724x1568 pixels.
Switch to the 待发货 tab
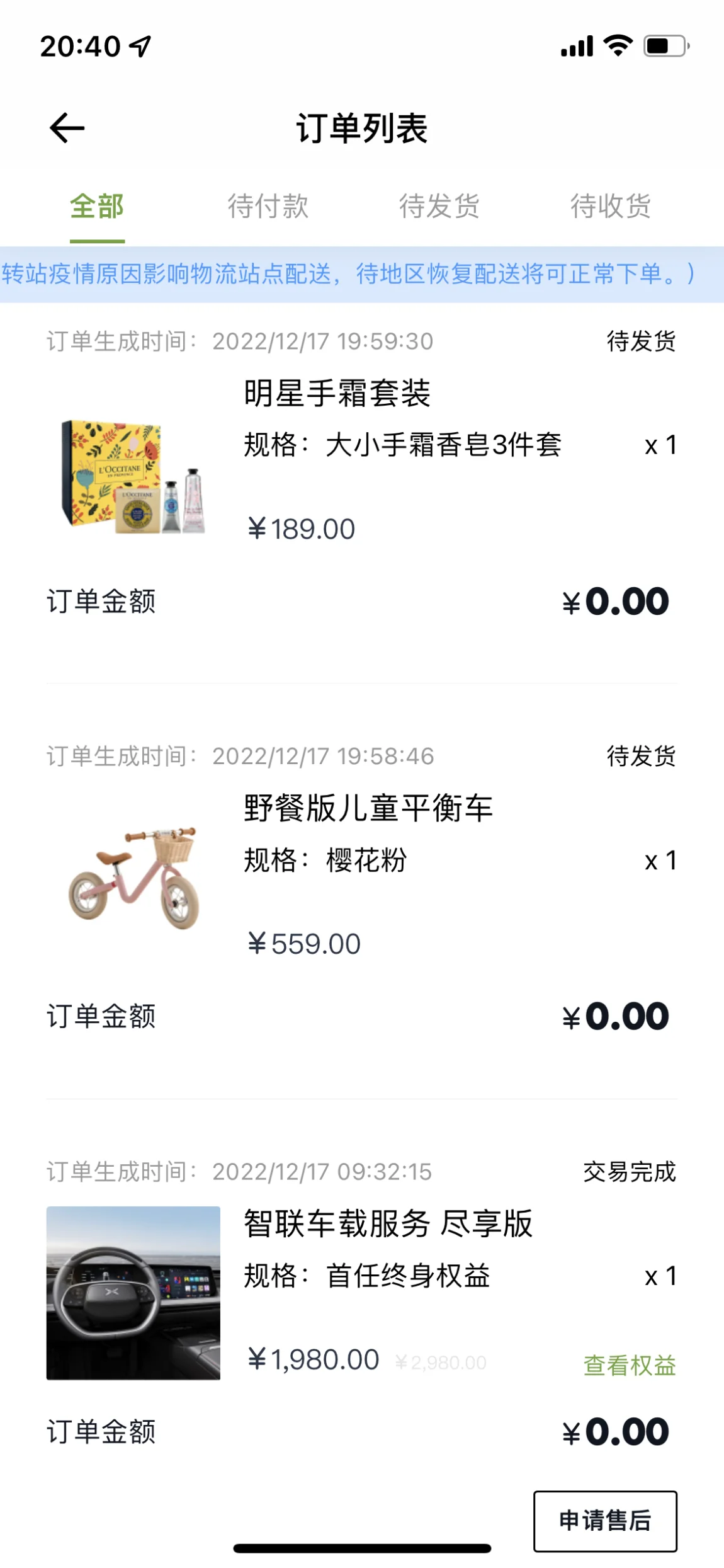439,207
